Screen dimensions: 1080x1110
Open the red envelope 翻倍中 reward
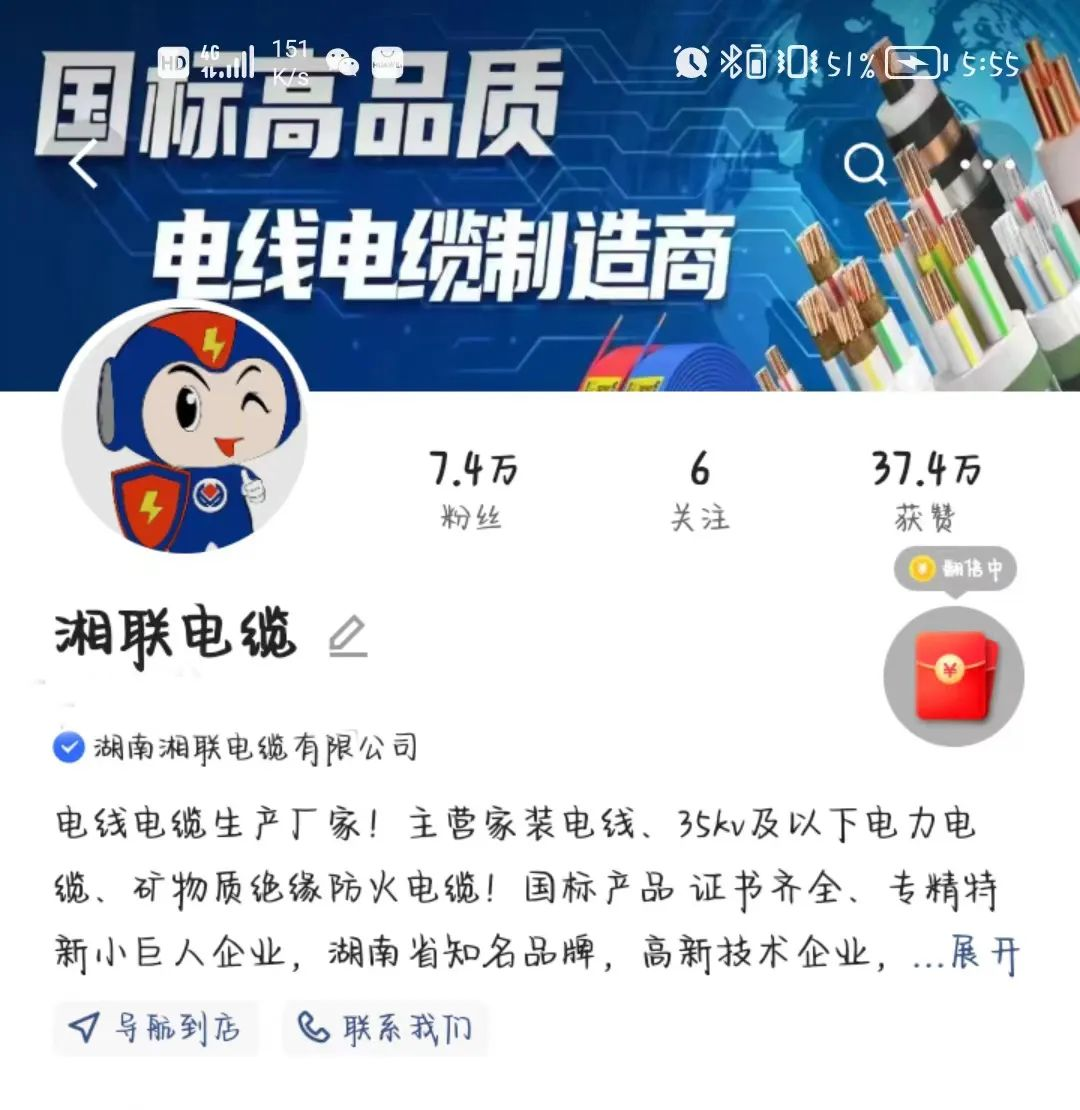click(x=953, y=676)
